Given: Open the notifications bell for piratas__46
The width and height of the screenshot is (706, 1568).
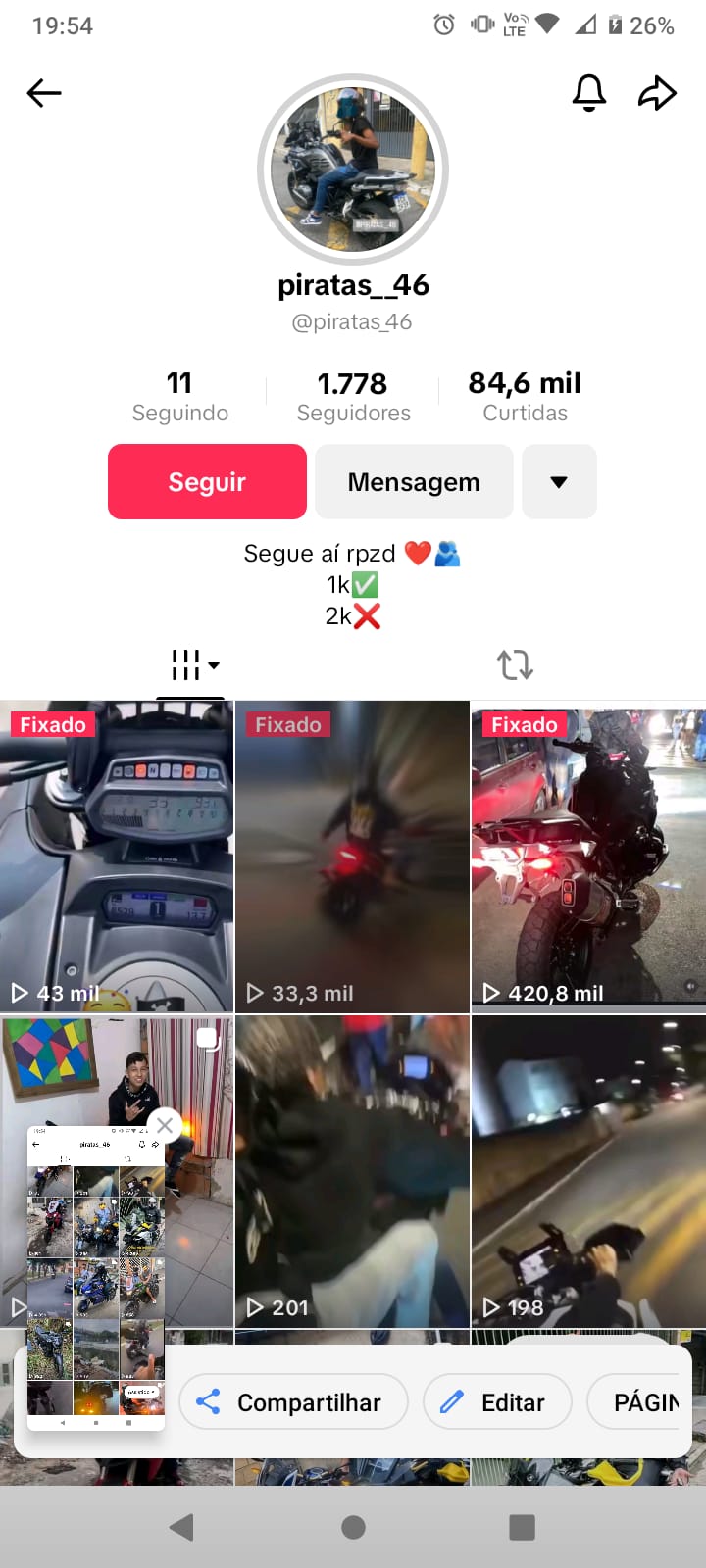Looking at the screenshot, I should point(588,93).
